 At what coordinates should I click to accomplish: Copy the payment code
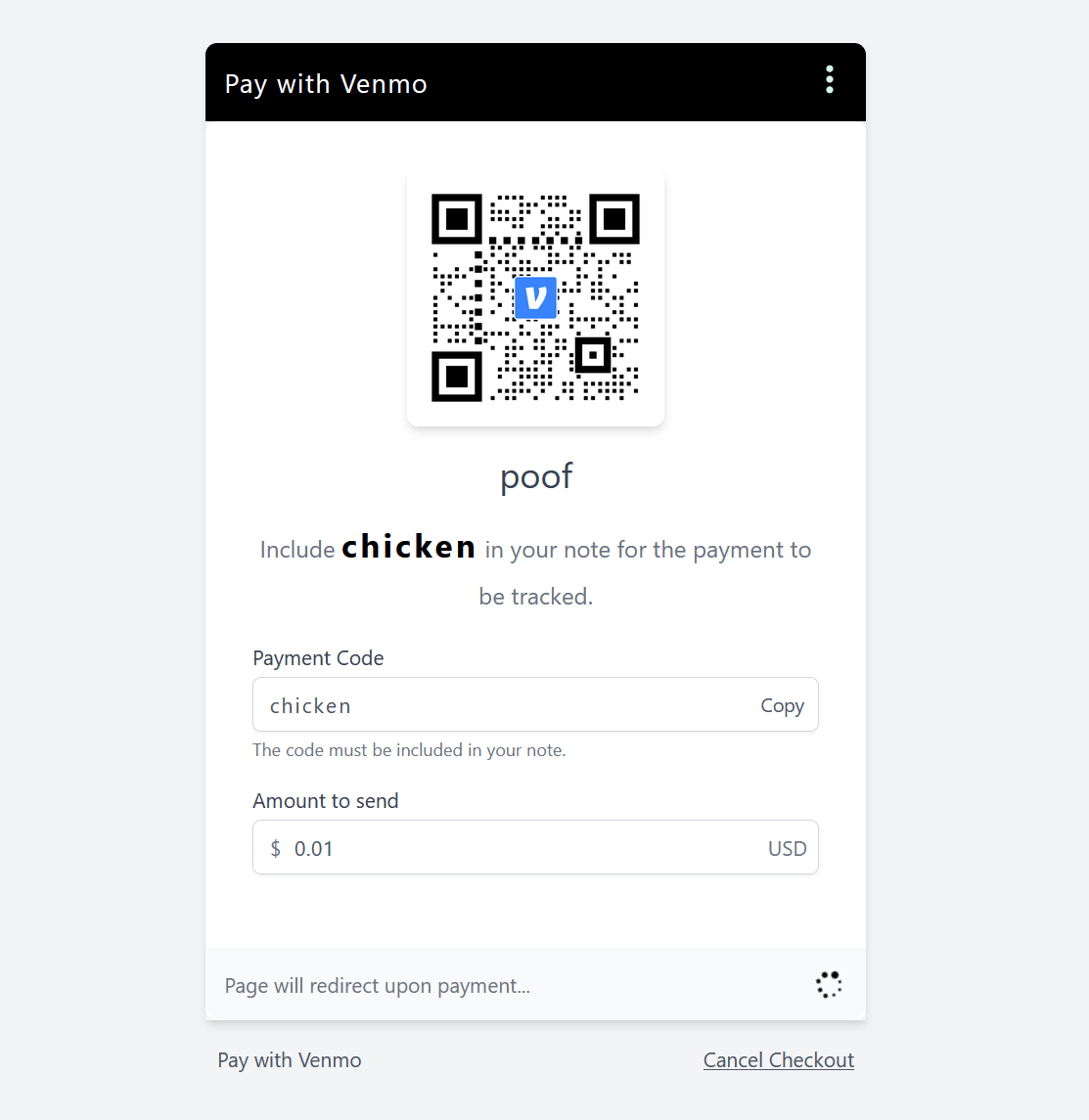point(782,705)
